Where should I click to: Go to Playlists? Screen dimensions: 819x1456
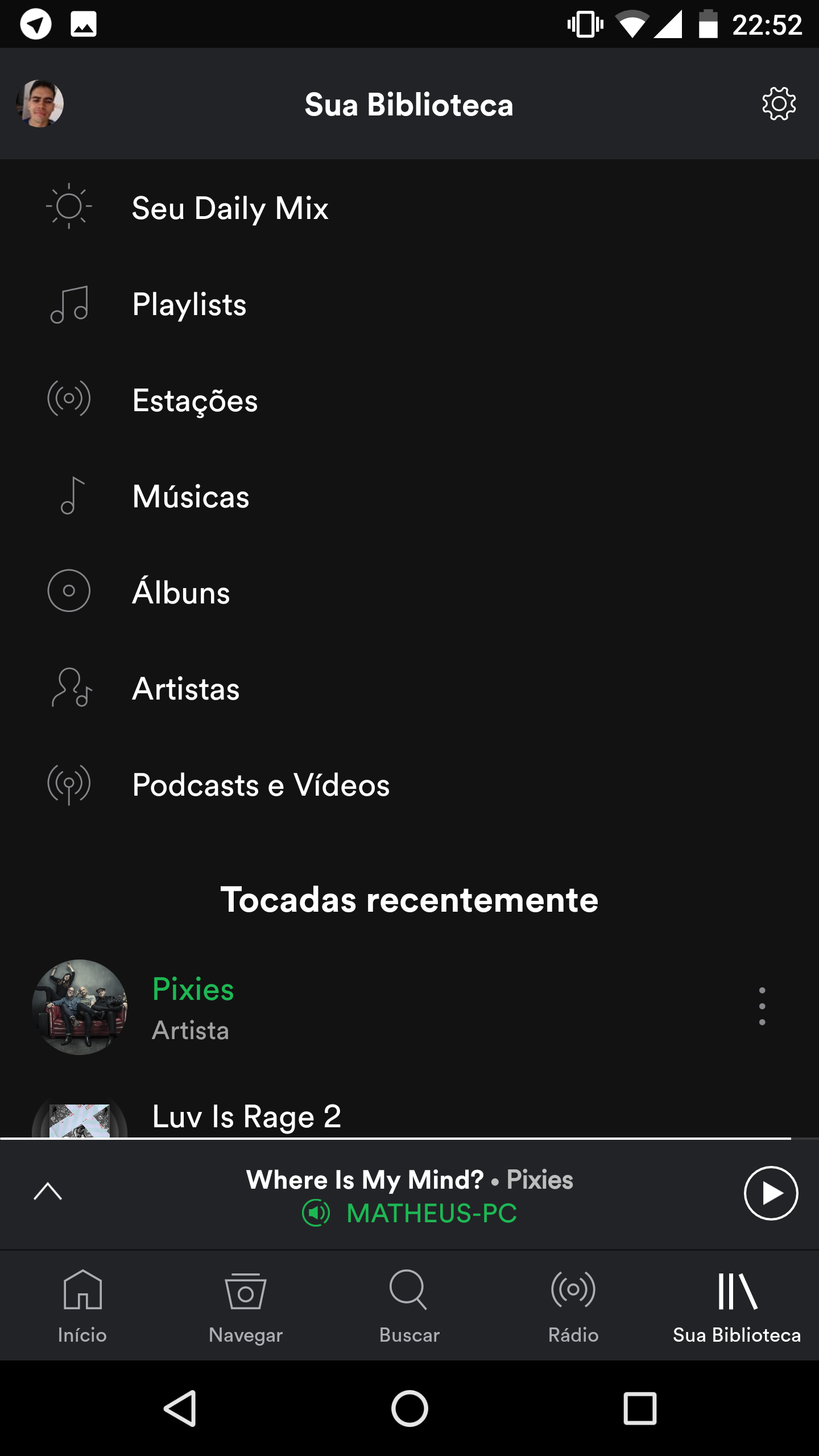point(189,304)
